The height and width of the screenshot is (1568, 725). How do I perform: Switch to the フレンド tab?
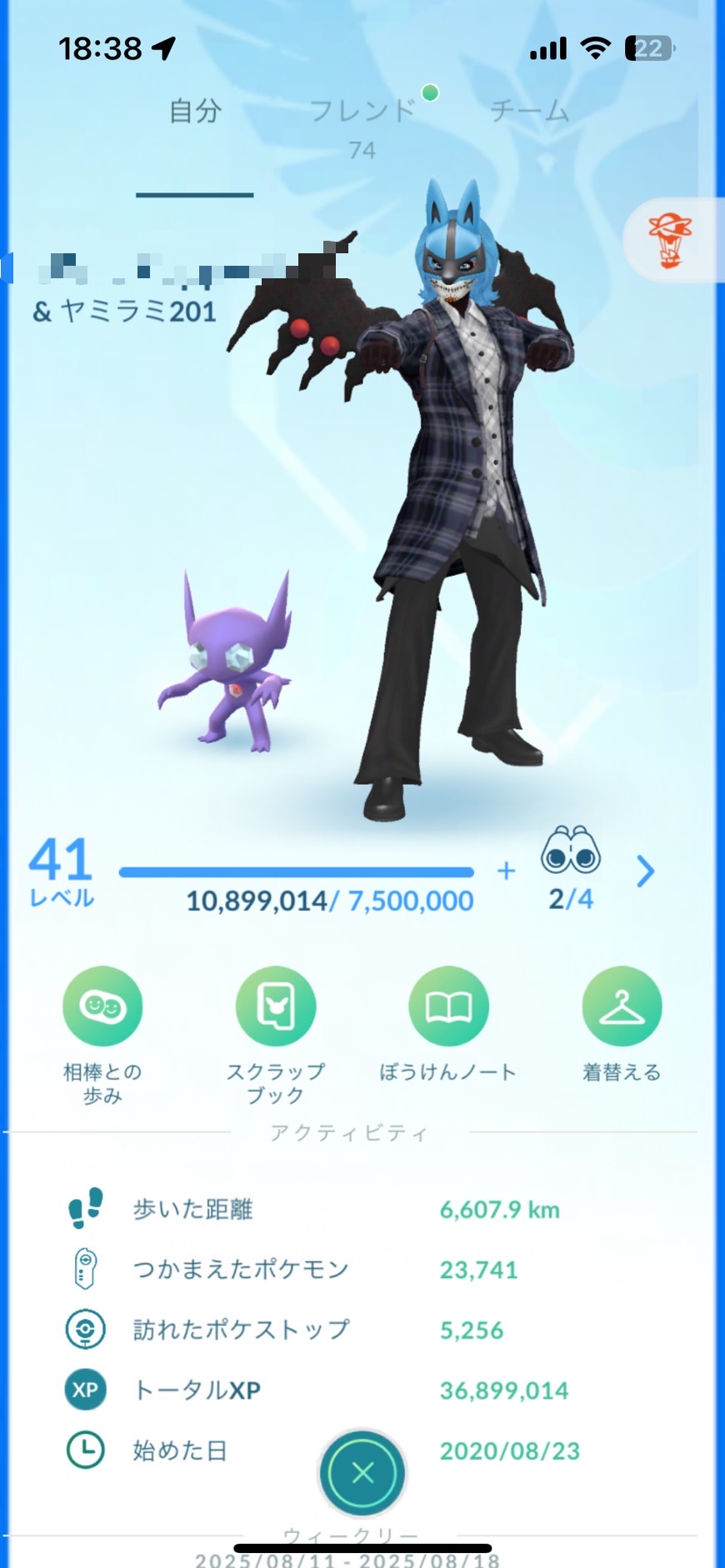pos(362,112)
